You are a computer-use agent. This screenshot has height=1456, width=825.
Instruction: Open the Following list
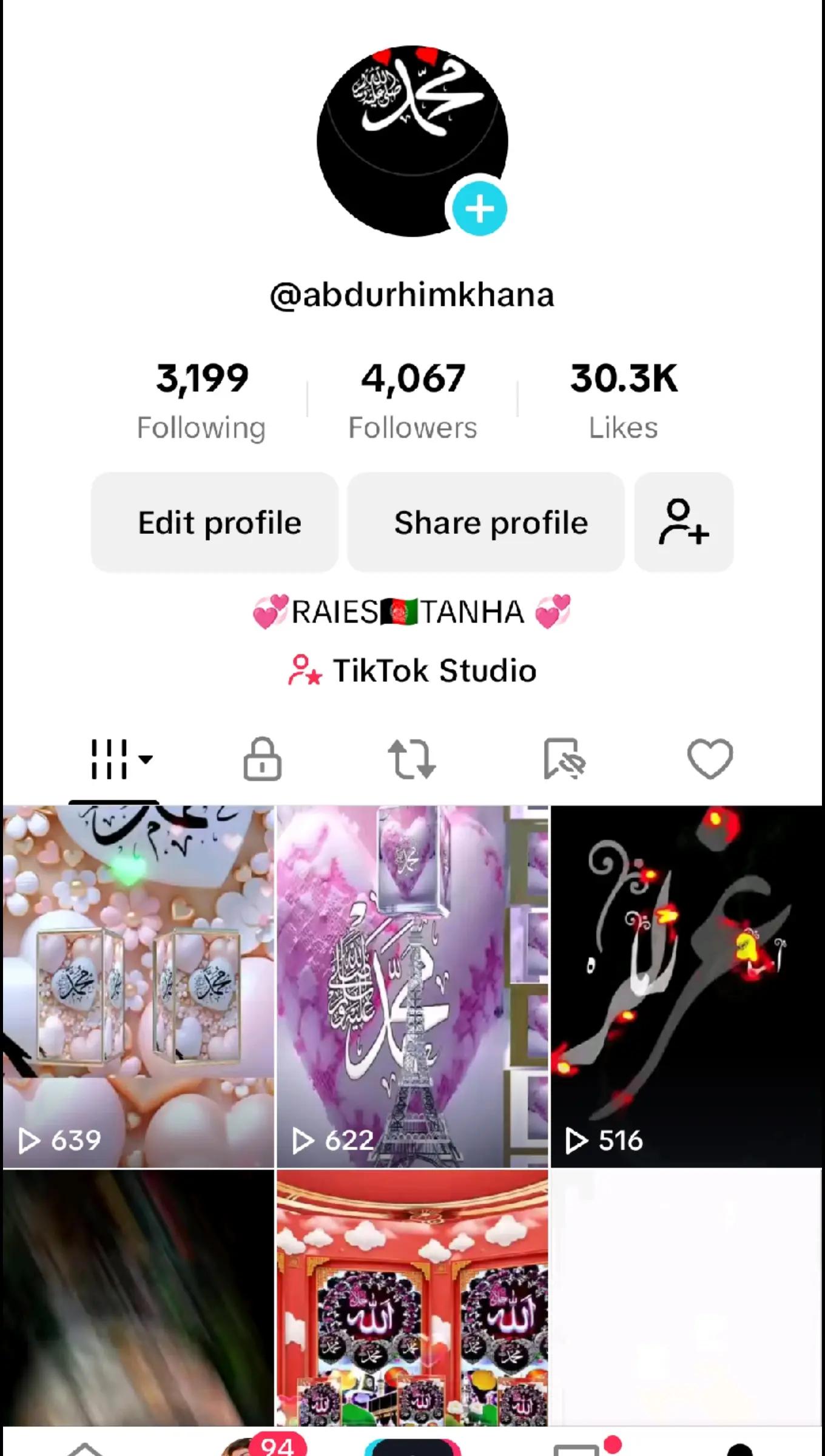(201, 400)
